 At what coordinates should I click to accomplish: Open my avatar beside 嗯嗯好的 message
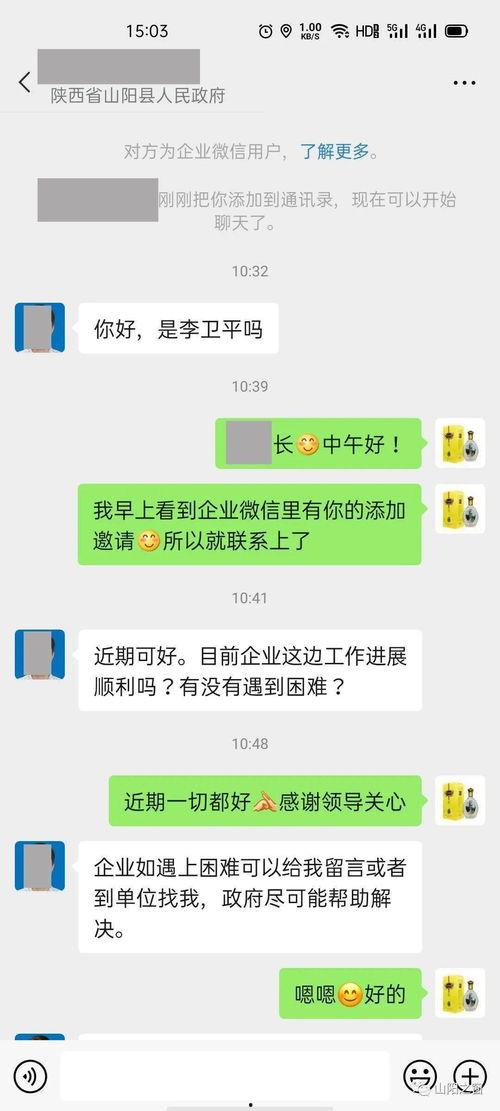(x=460, y=993)
